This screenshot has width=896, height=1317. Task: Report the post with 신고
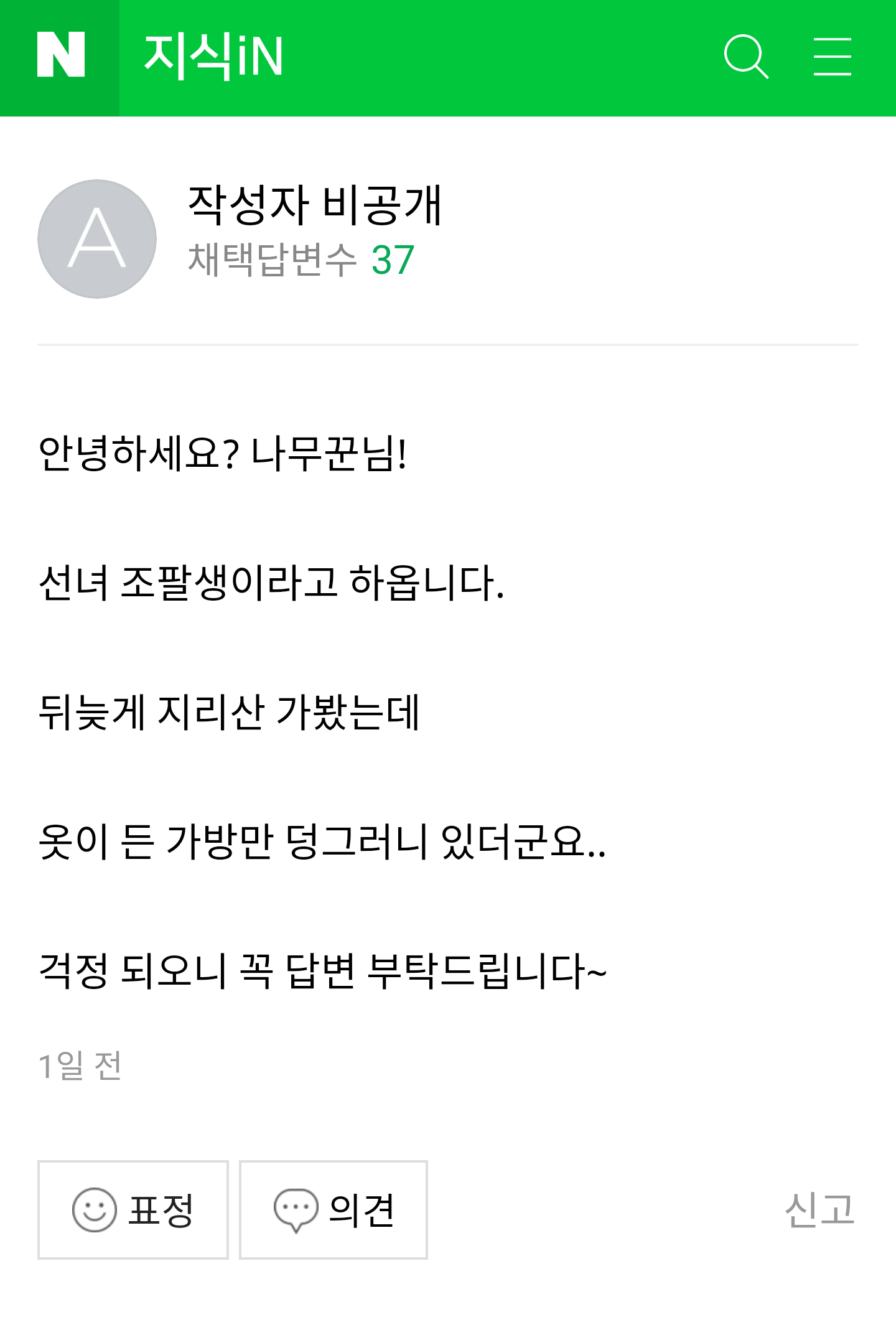coord(819,1210)
